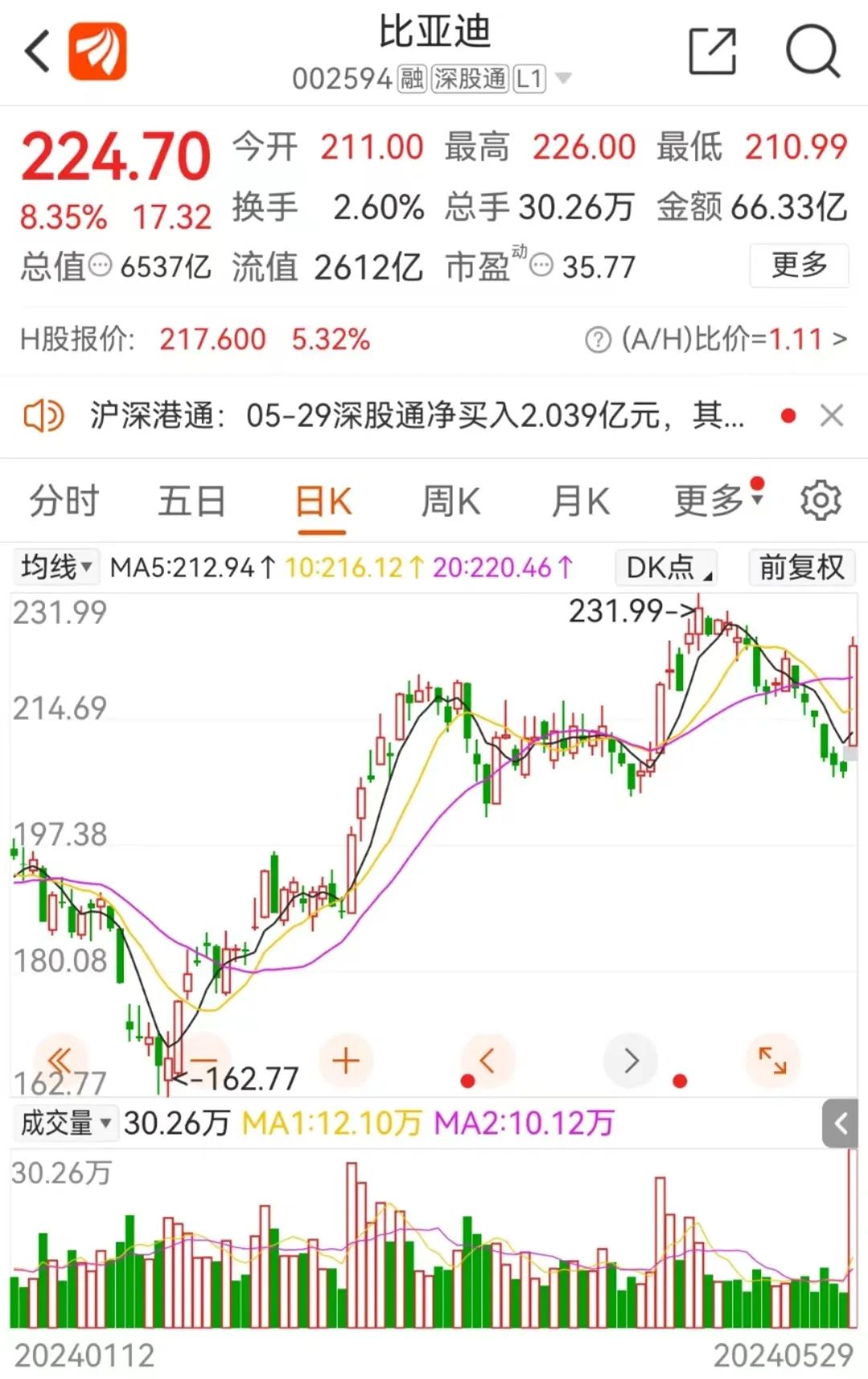Zoom in the K-line chart with plus
The image size is (868, 1379).
pyautogui.click(x=346, y=1061)
